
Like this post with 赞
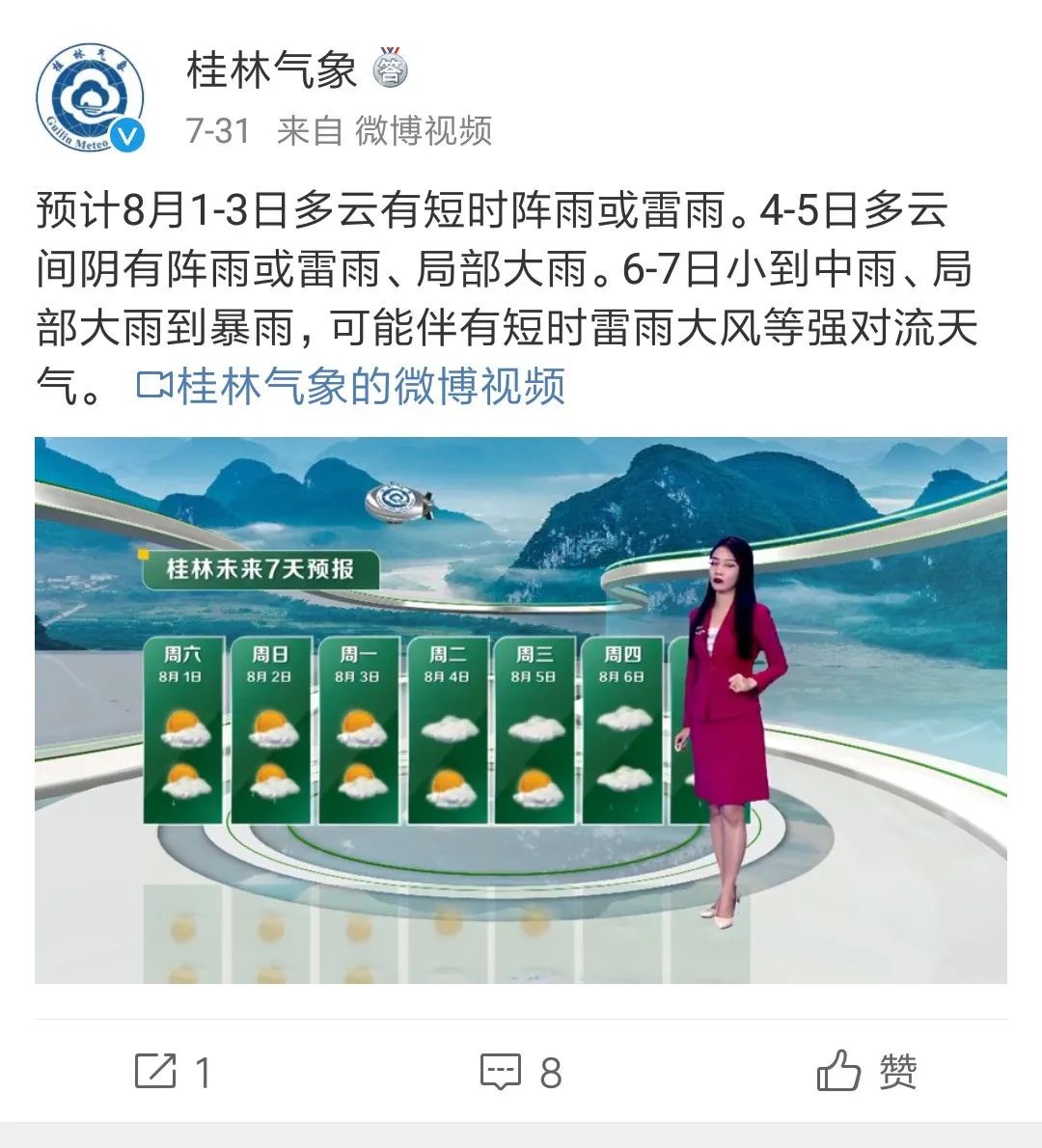(866, 1071)
